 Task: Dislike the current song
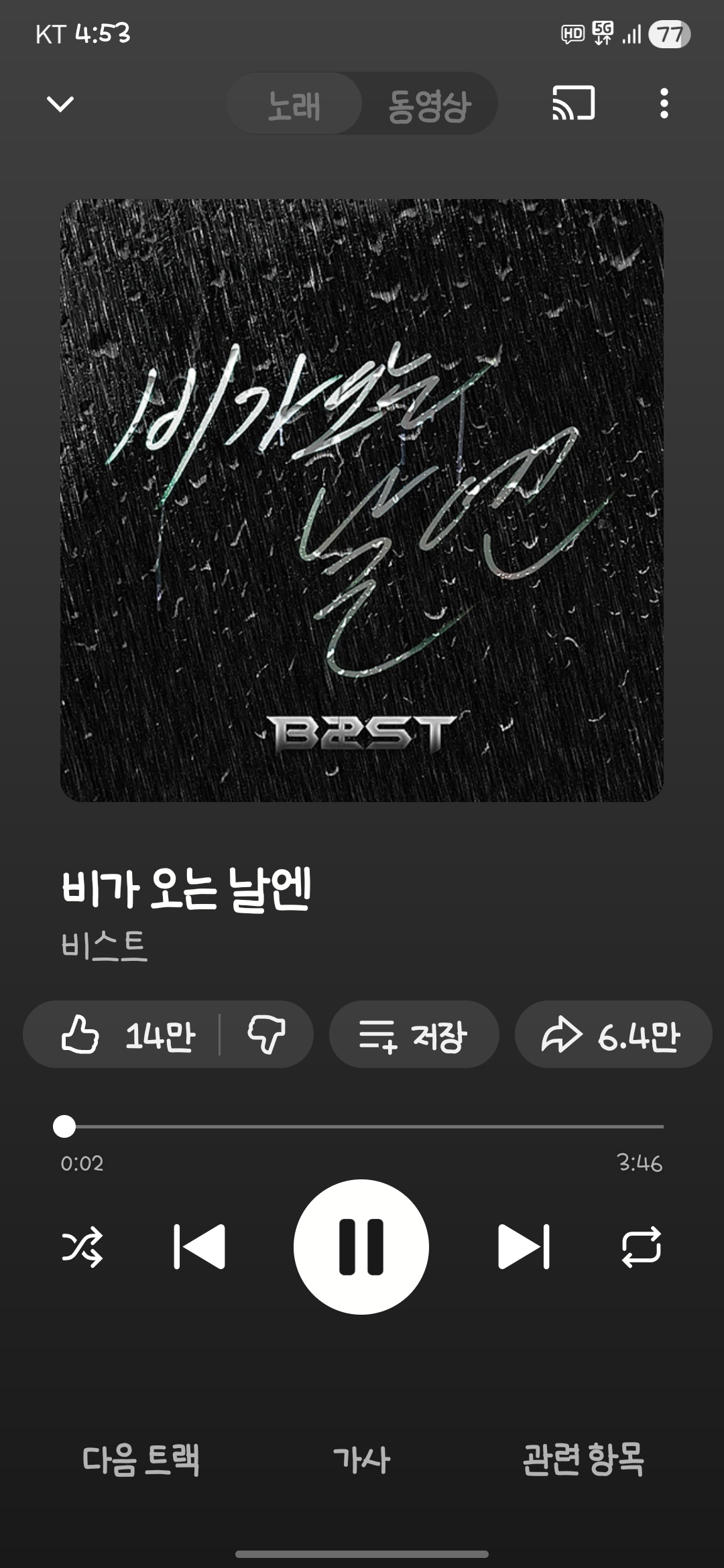[x=267, y=1035]
